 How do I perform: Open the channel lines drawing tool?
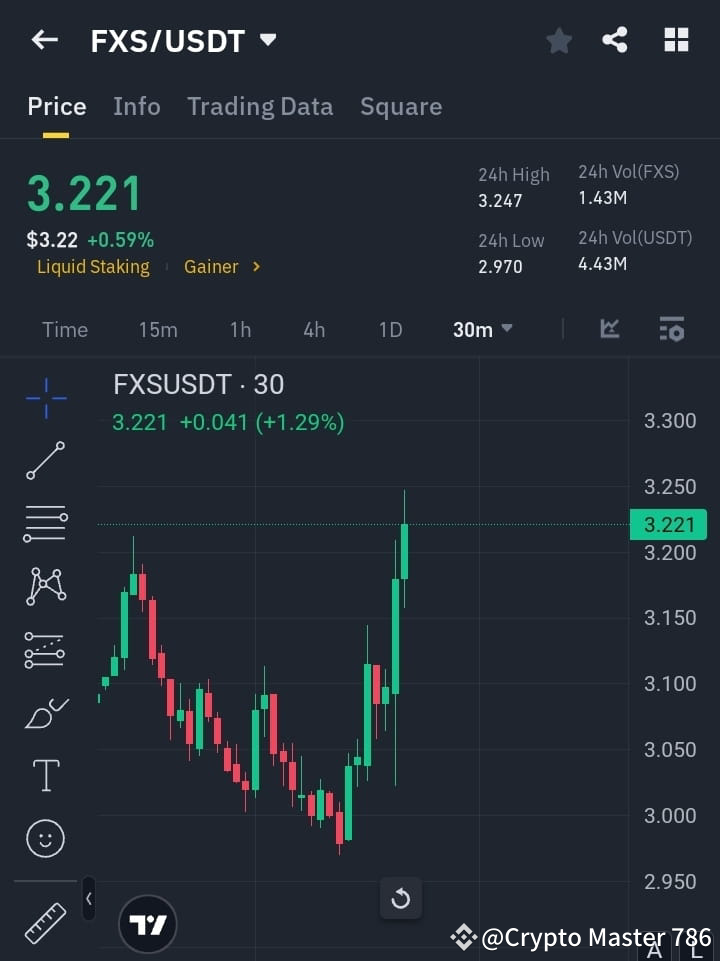click(45, 649)
